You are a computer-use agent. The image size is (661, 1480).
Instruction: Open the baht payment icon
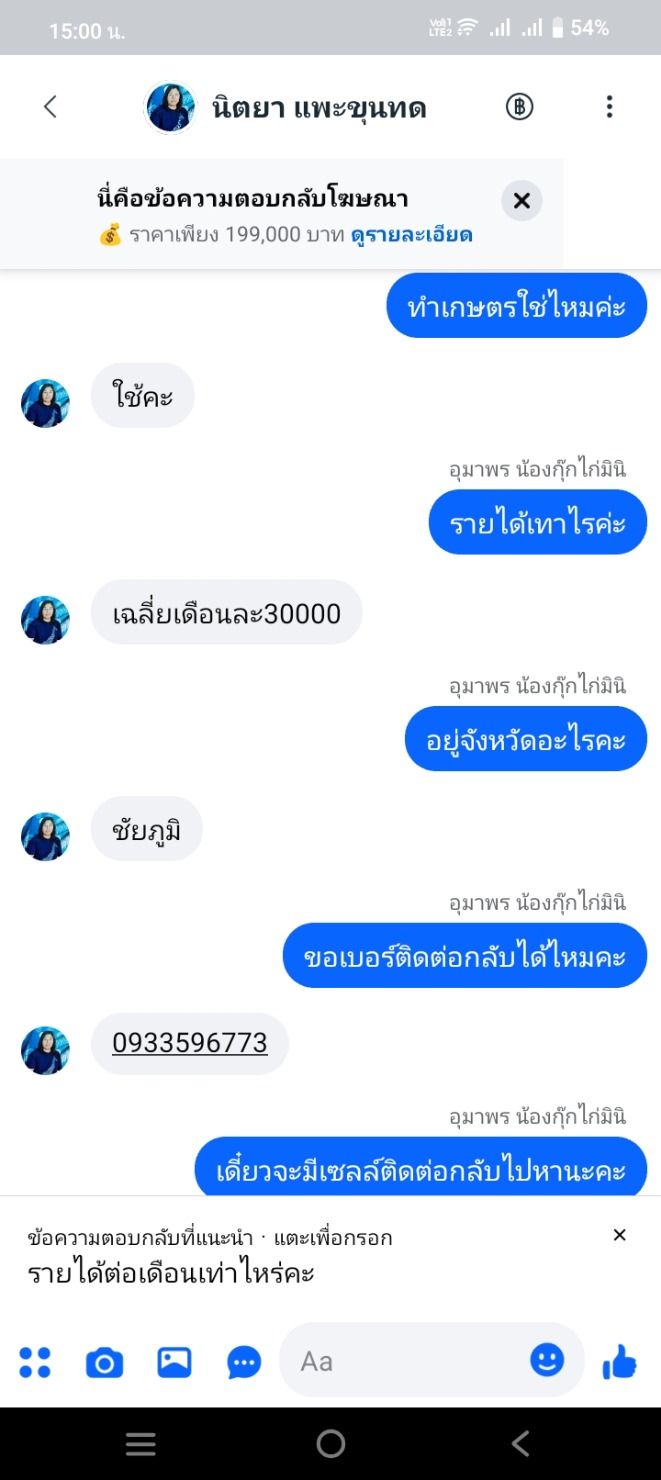click(x=519, y=107)
